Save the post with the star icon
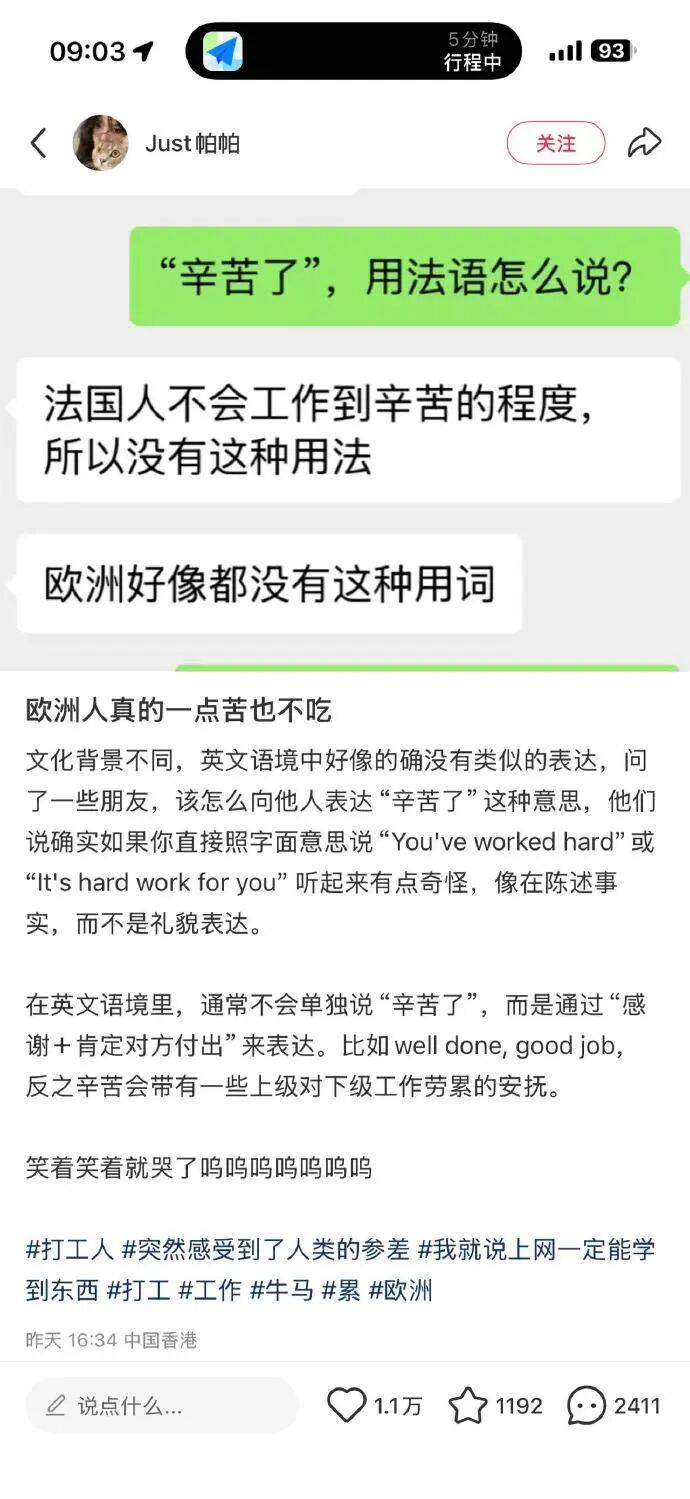The height and width of the screenshot is (1499, 690). click(467, 1406)
